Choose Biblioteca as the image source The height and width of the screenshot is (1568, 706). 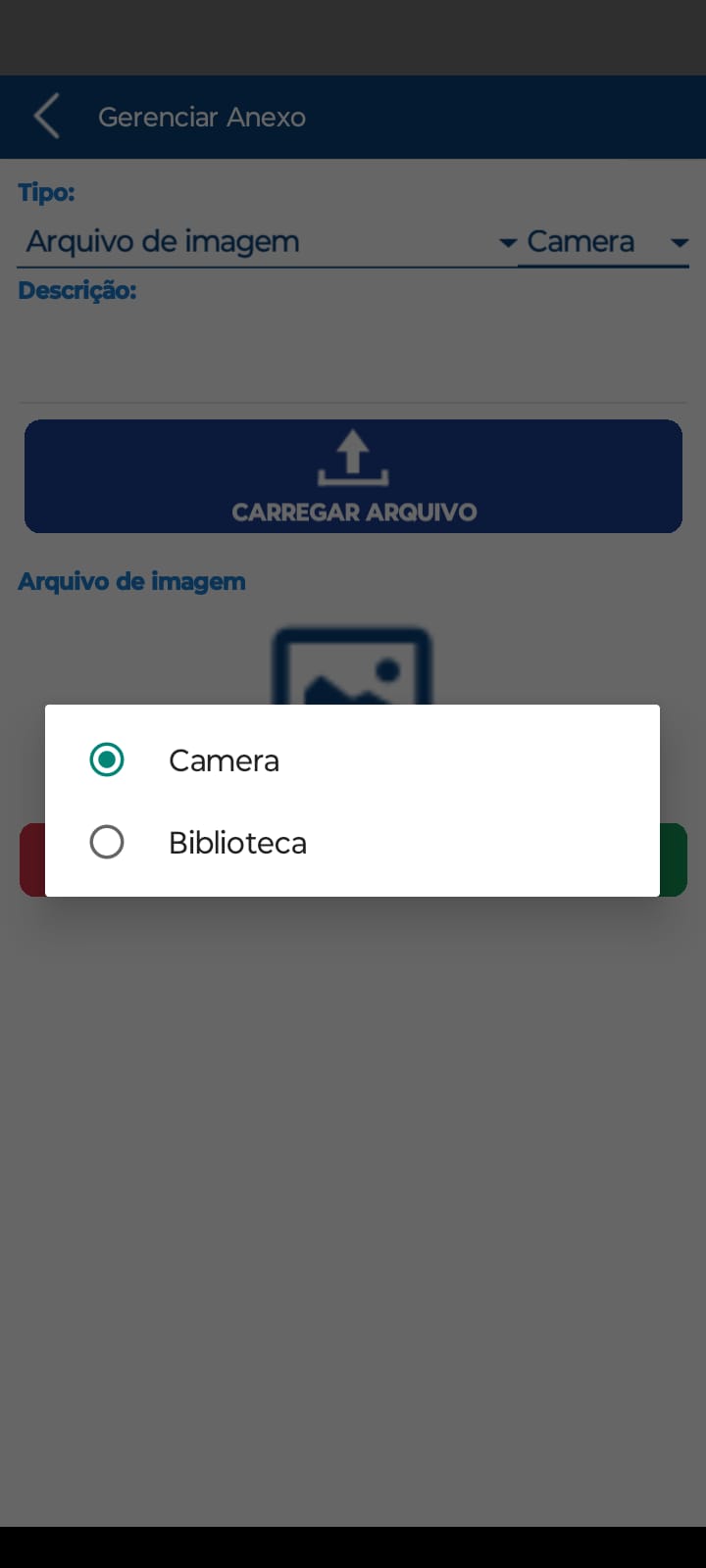107,843
